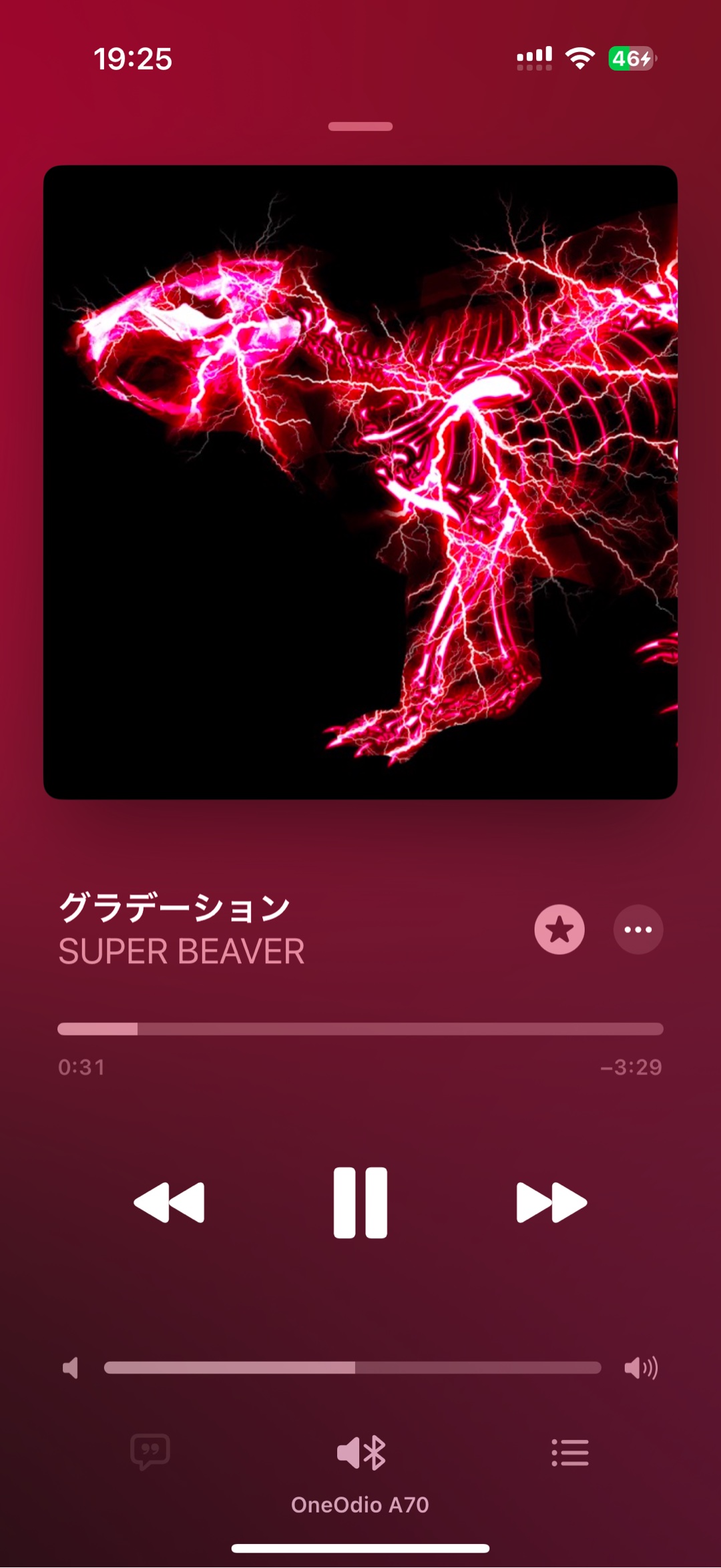Tap the volume slider
The image size is (721, 1568).
(352, 1368)
